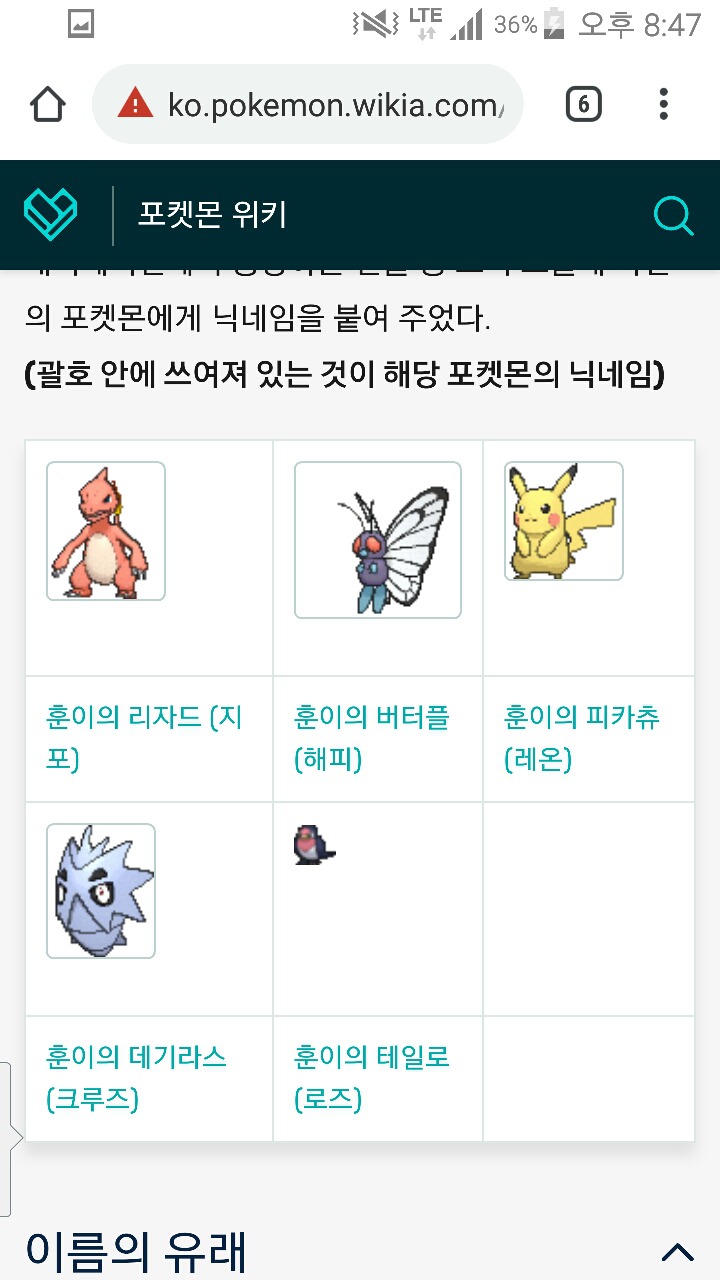Screen dimensions: 720x1280
Task: Open the small 테일로 image
Action: click(x=313, y=845)
